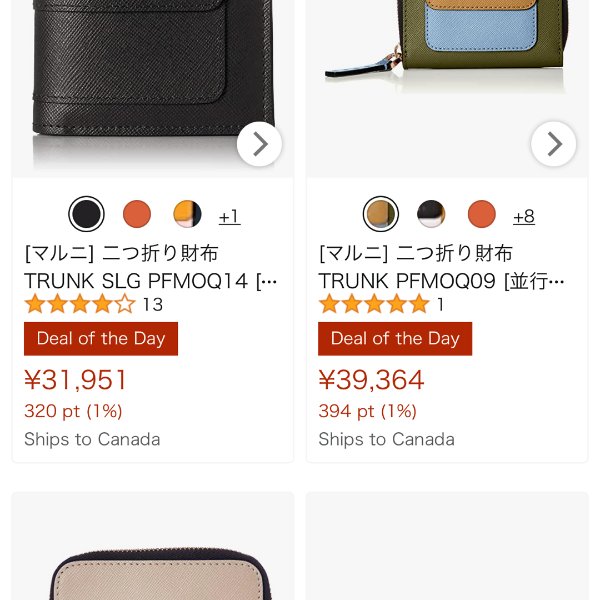The width and height of the screenshot is (600, 600).
Task: View +8 more colors for TRUNK PFMOQ09
Action: (523, 216)
